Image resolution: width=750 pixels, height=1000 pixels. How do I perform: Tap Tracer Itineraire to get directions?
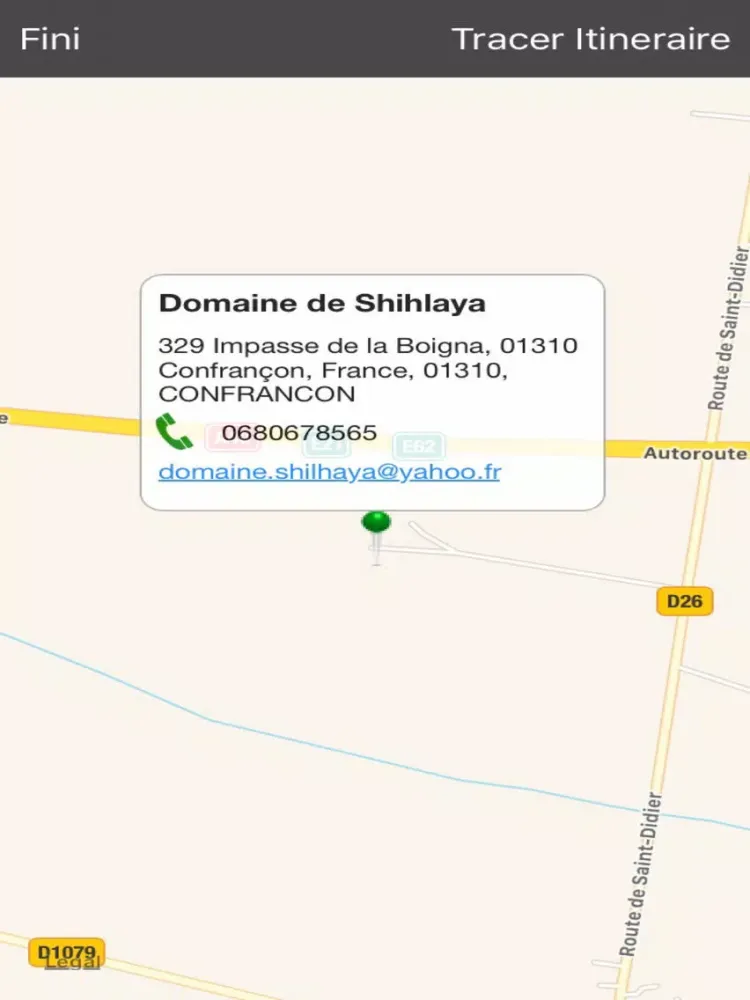(592, 39)
